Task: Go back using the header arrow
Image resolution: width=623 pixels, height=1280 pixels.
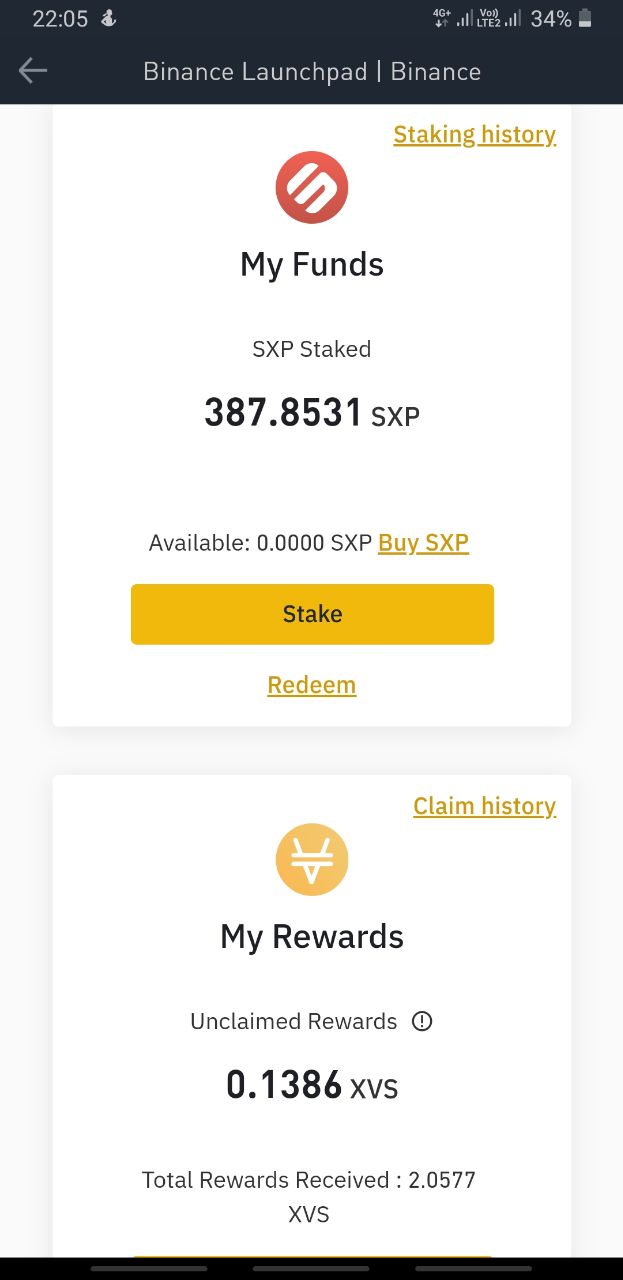Action: tap(33, 70)
